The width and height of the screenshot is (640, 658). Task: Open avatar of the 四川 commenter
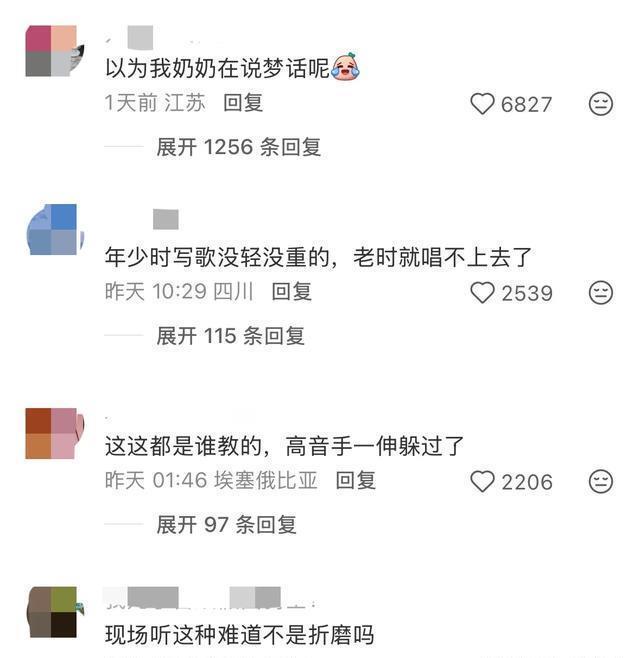click(x=54, y=231)
